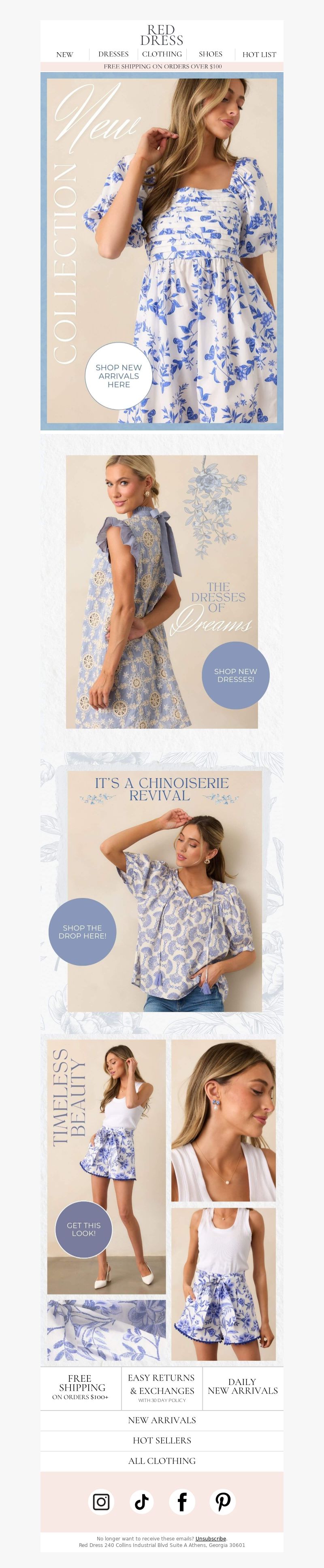Screen dimensions: 324x1568
Task: Open the NEW ARRIVALS footer link
Action: (x=162, y=1420)
